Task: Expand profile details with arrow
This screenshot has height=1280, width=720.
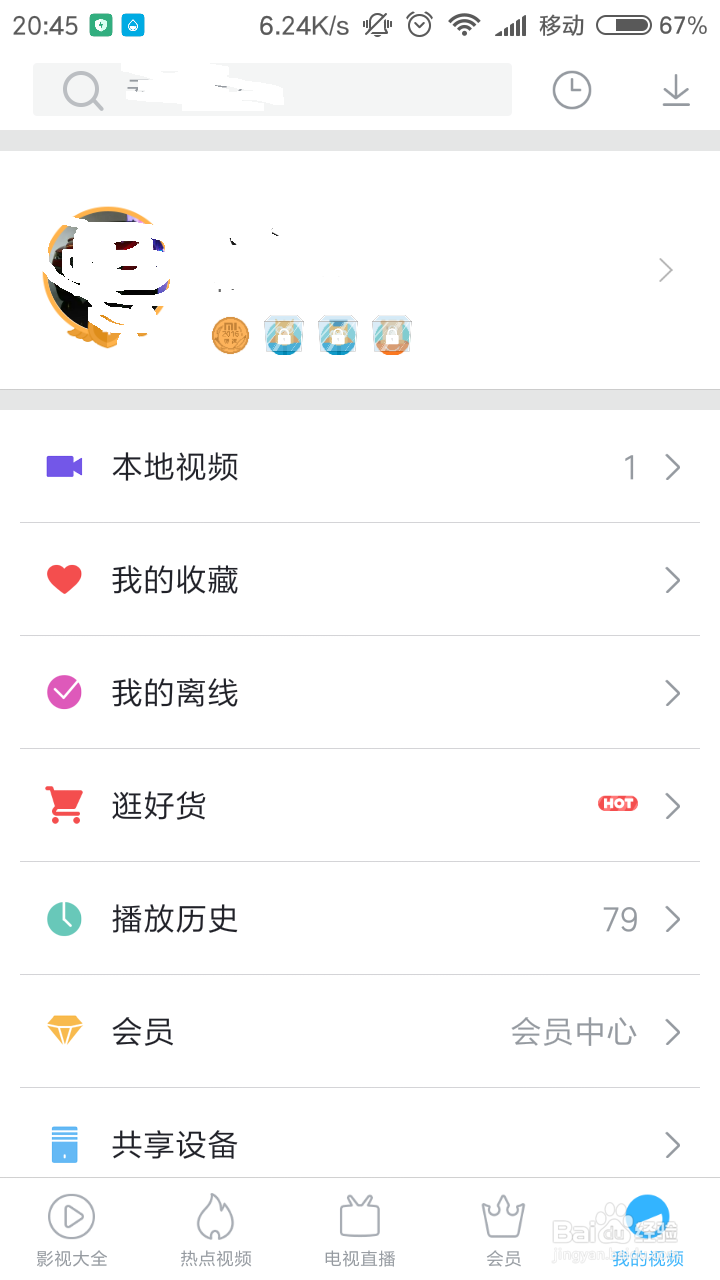Action: pyautogui.click(x=665, y=270)
